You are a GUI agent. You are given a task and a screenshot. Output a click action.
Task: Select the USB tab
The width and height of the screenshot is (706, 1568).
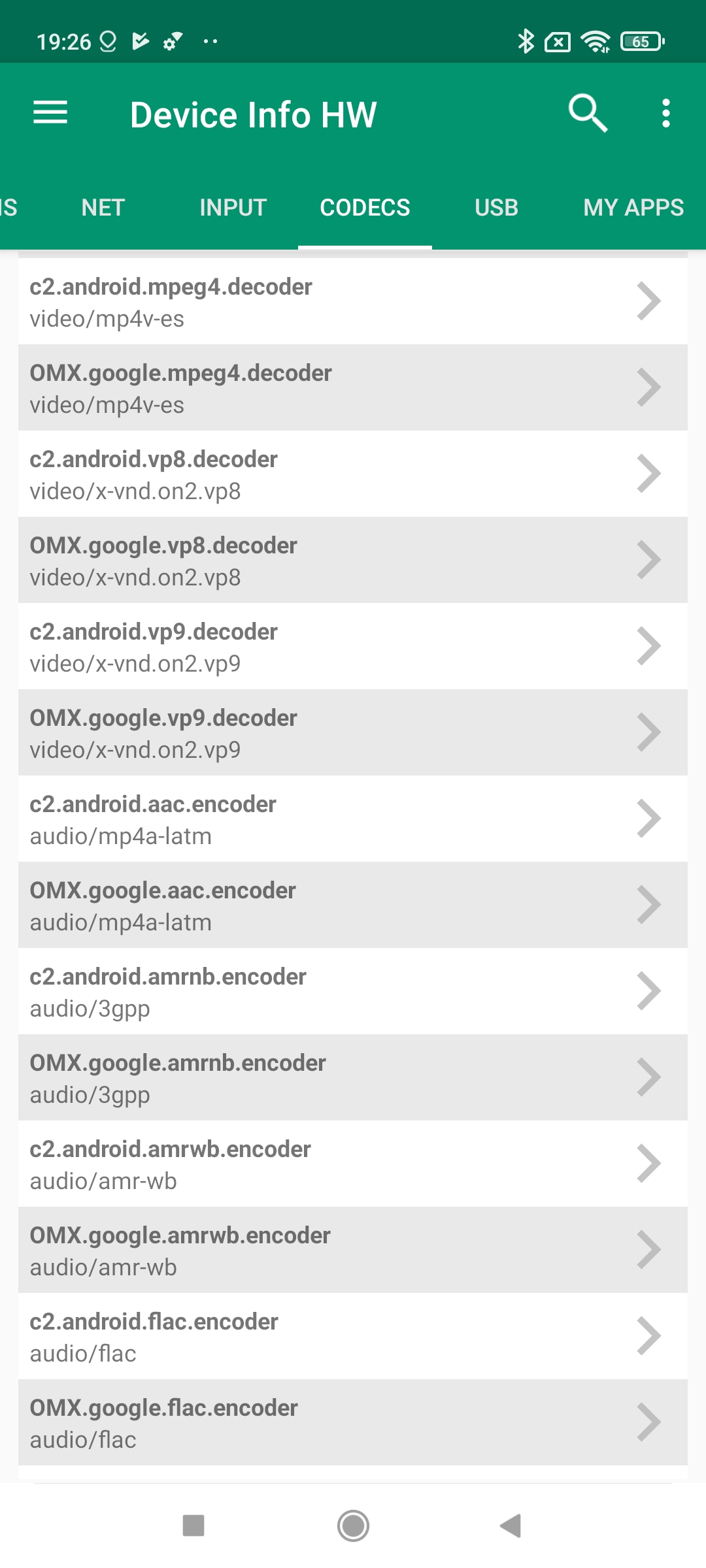(x=496, y=208)
